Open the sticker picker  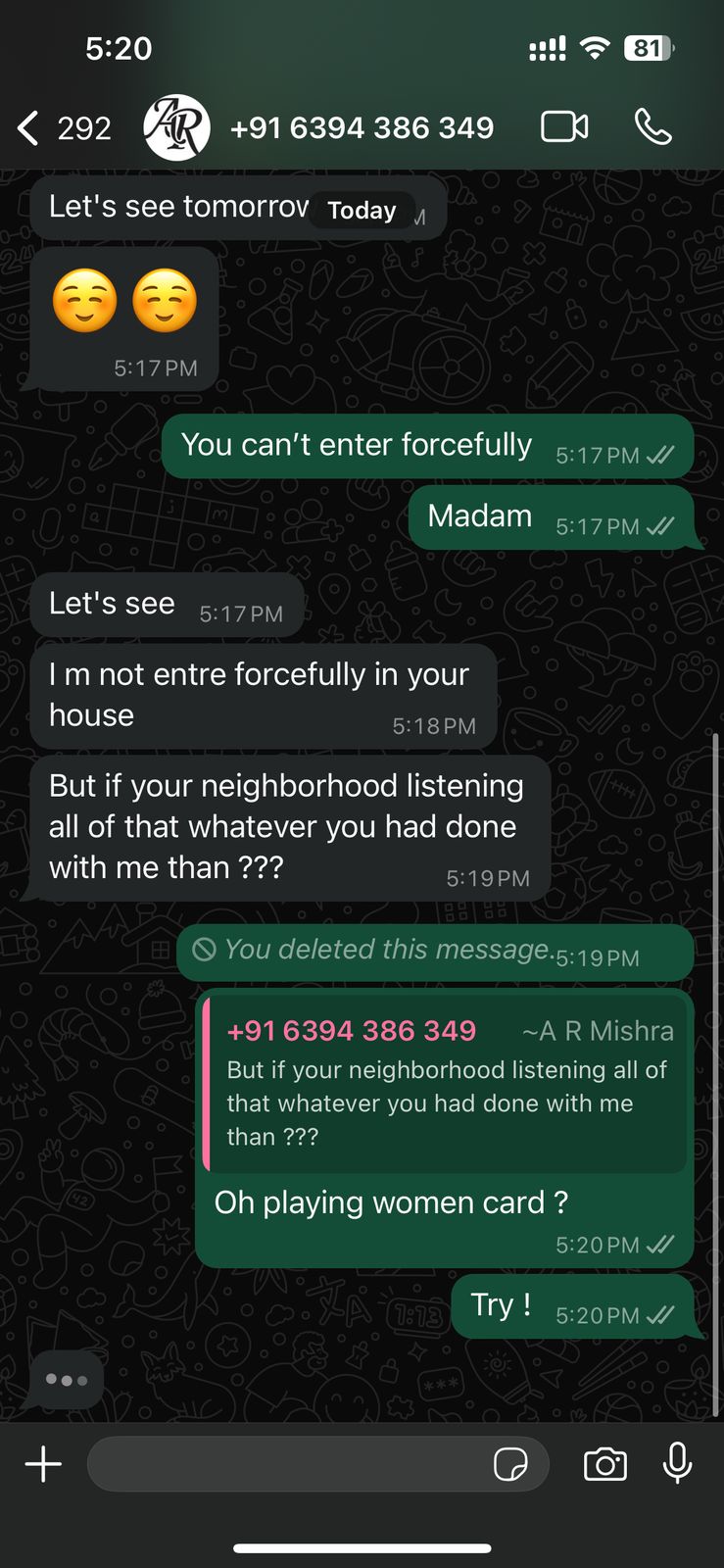coord(510,1464)
